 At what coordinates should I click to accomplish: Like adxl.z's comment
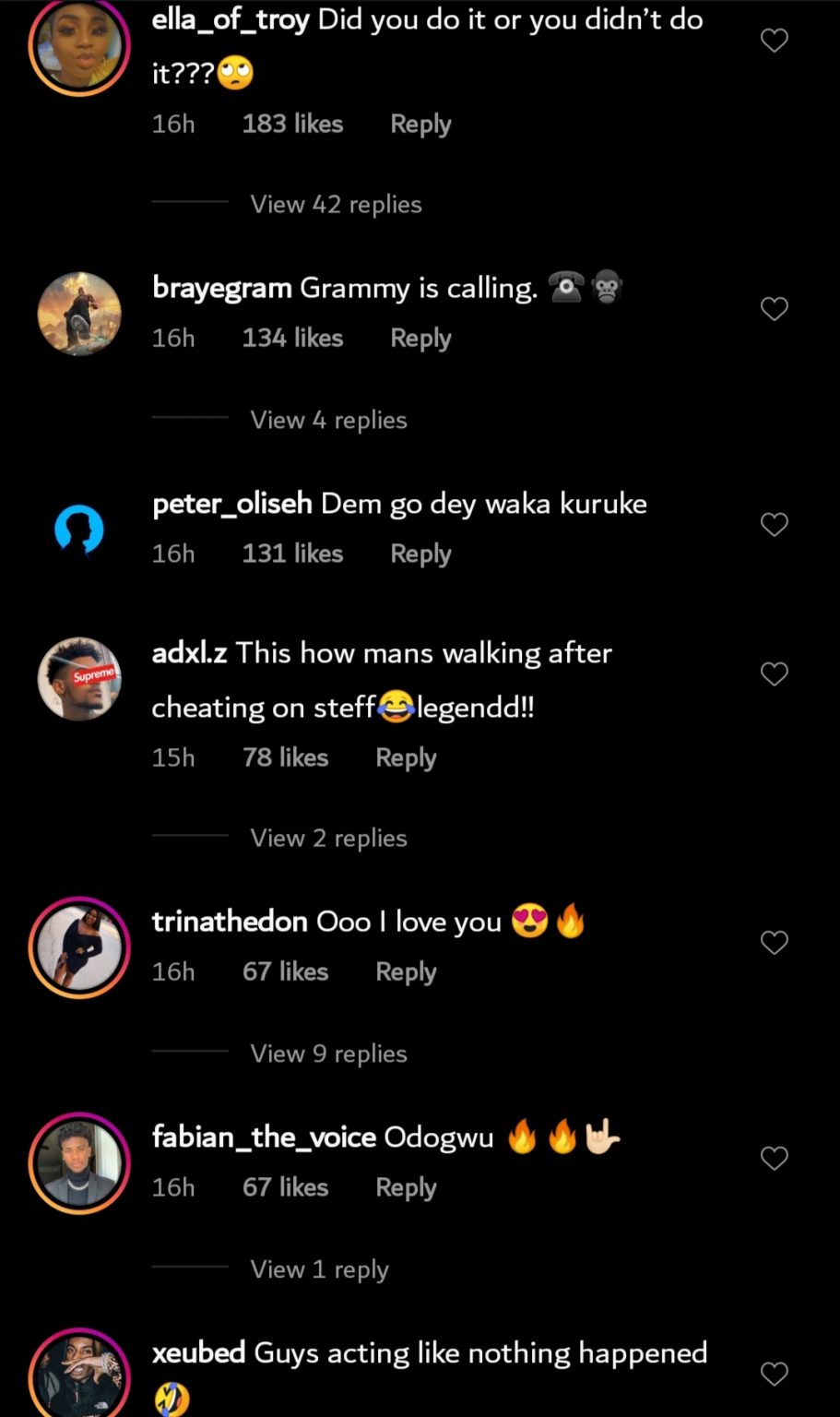[x=774, y=674]
